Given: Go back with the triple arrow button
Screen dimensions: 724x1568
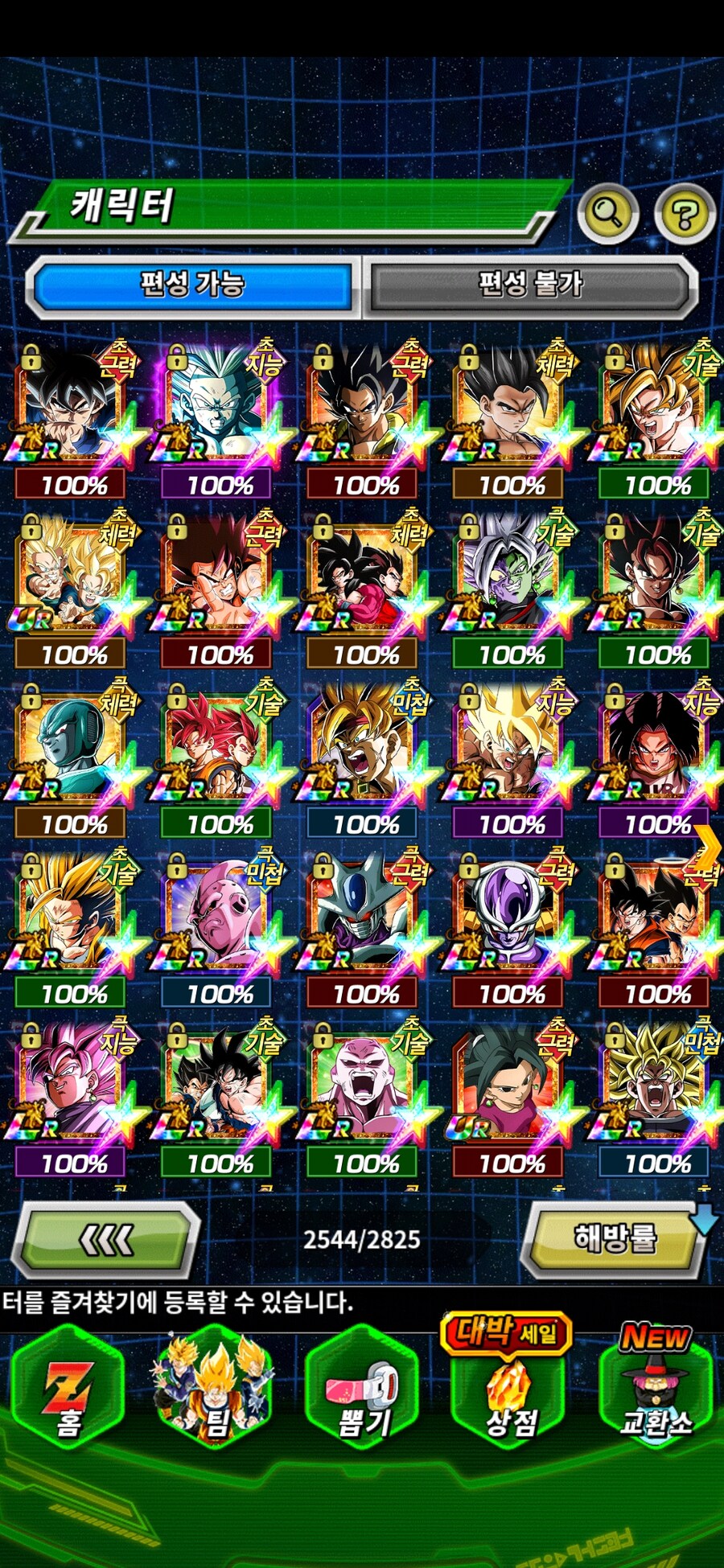Looking at the screenshot, I should [107, 1240].
